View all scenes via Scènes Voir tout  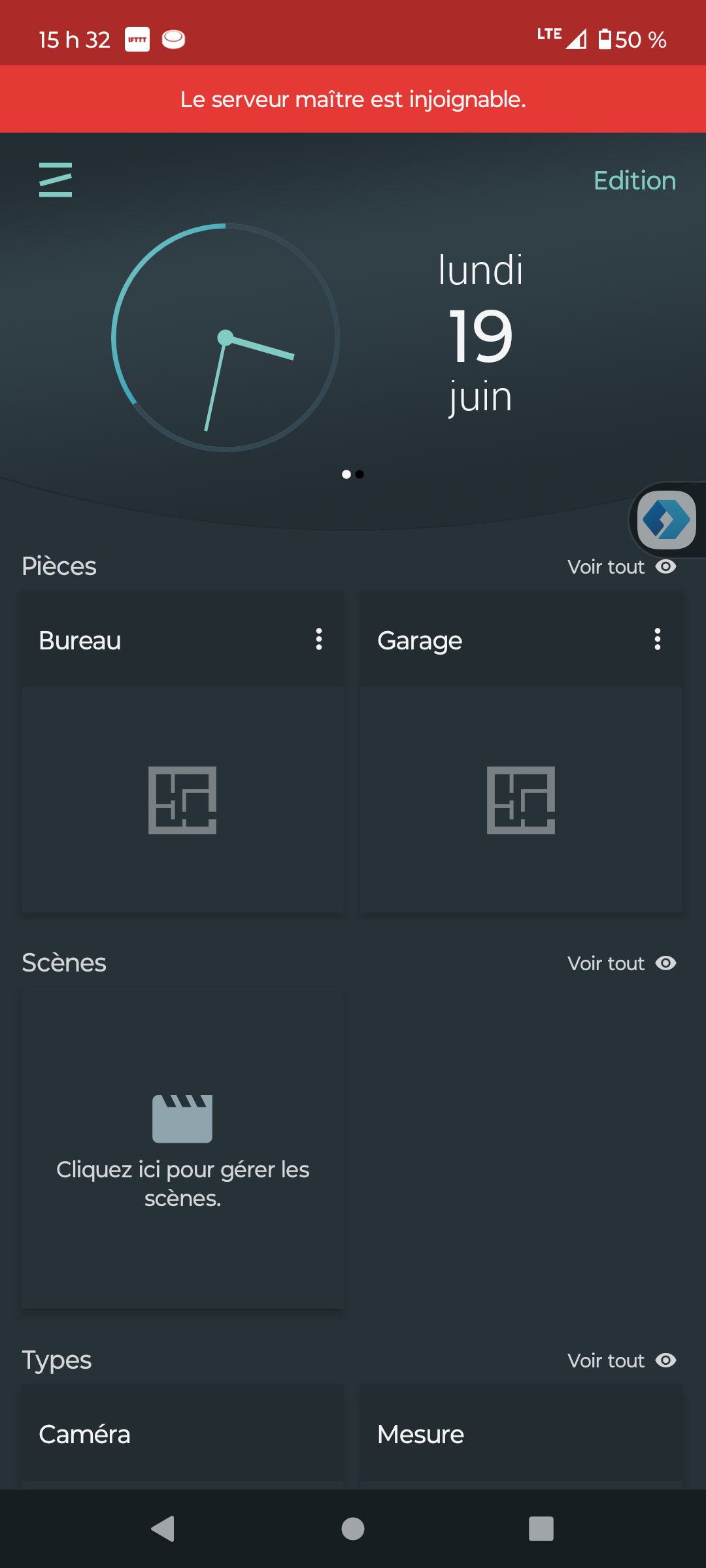621,963
